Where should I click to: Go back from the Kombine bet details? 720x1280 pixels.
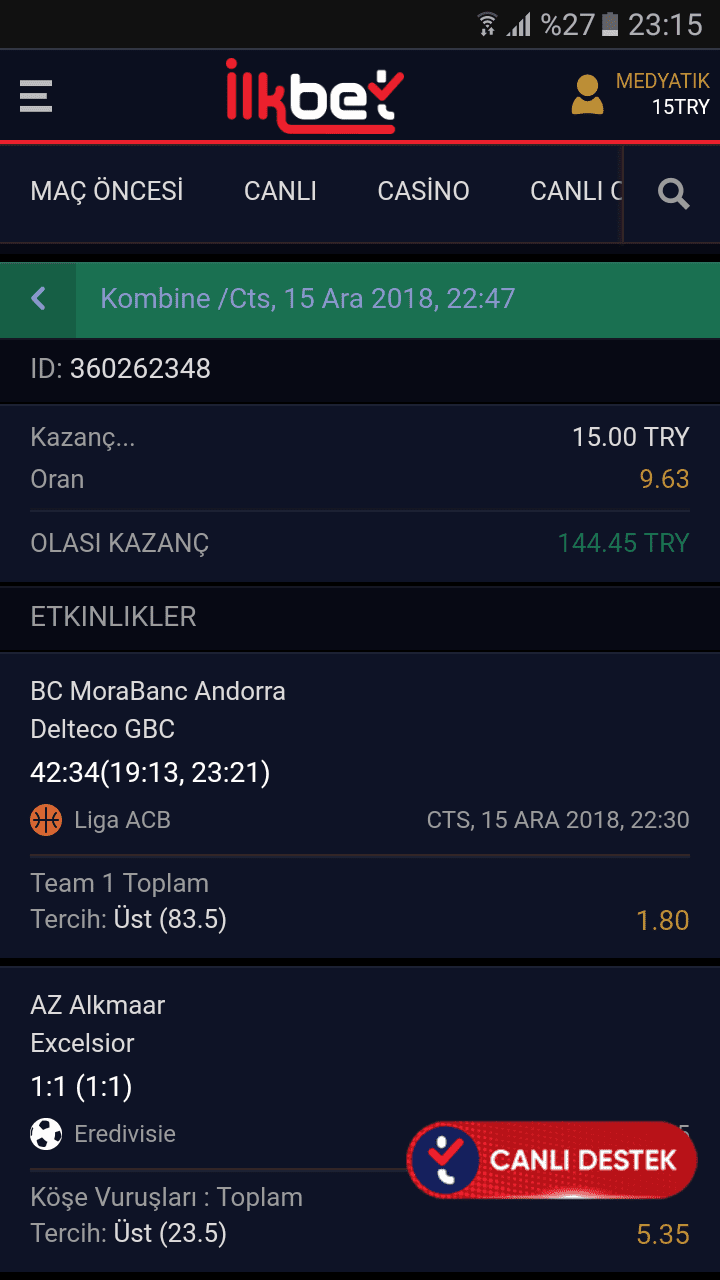pos(38,298)
